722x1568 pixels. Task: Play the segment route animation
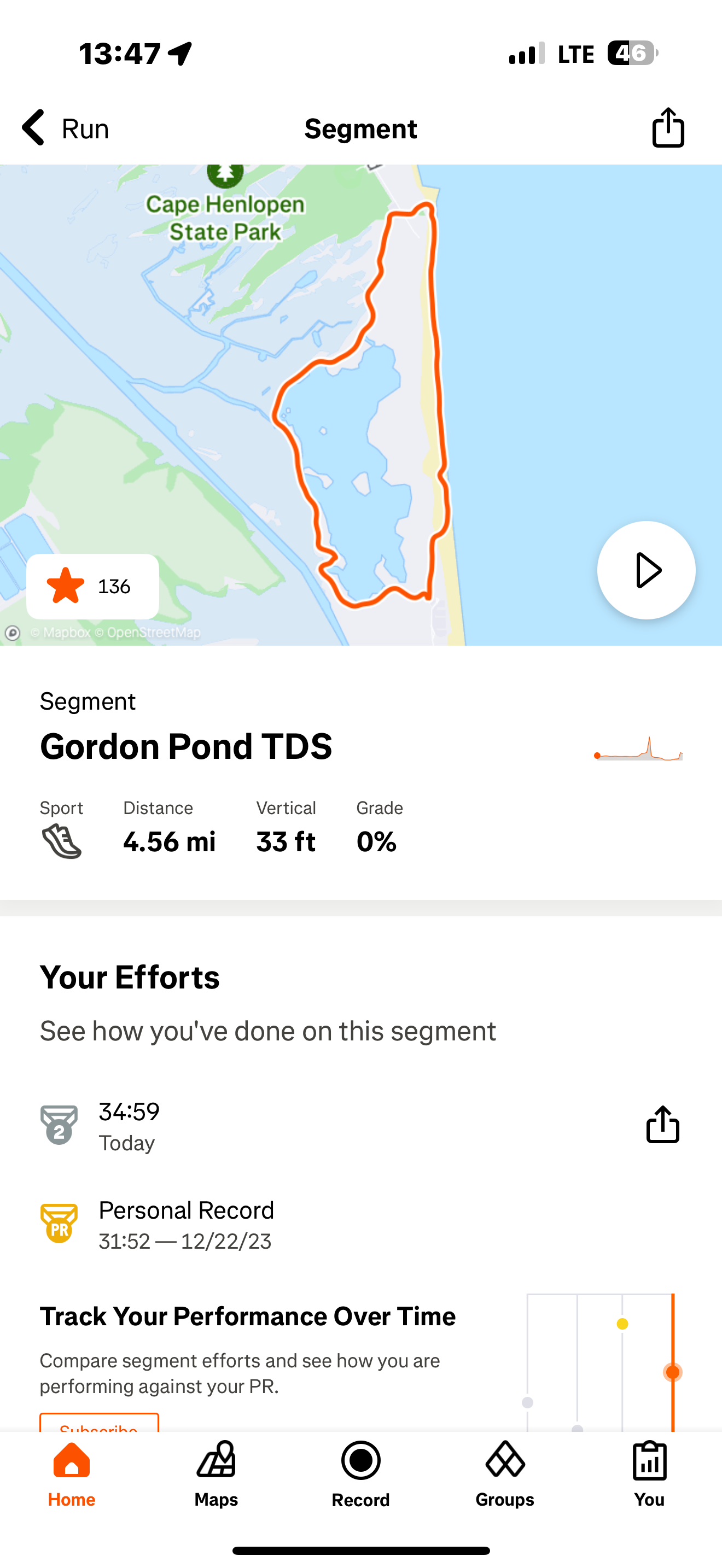click(646, 570)
